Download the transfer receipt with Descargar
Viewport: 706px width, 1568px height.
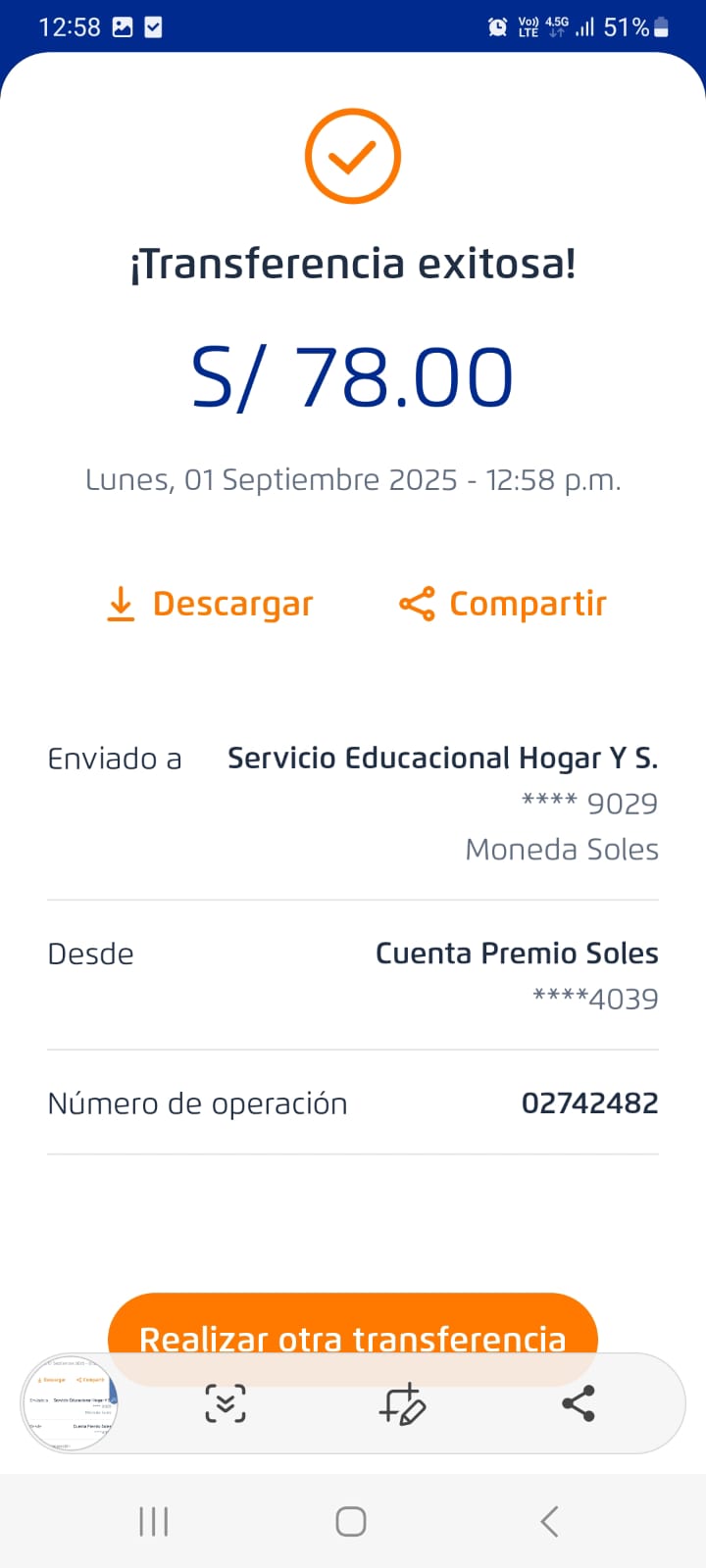point(210,604)
